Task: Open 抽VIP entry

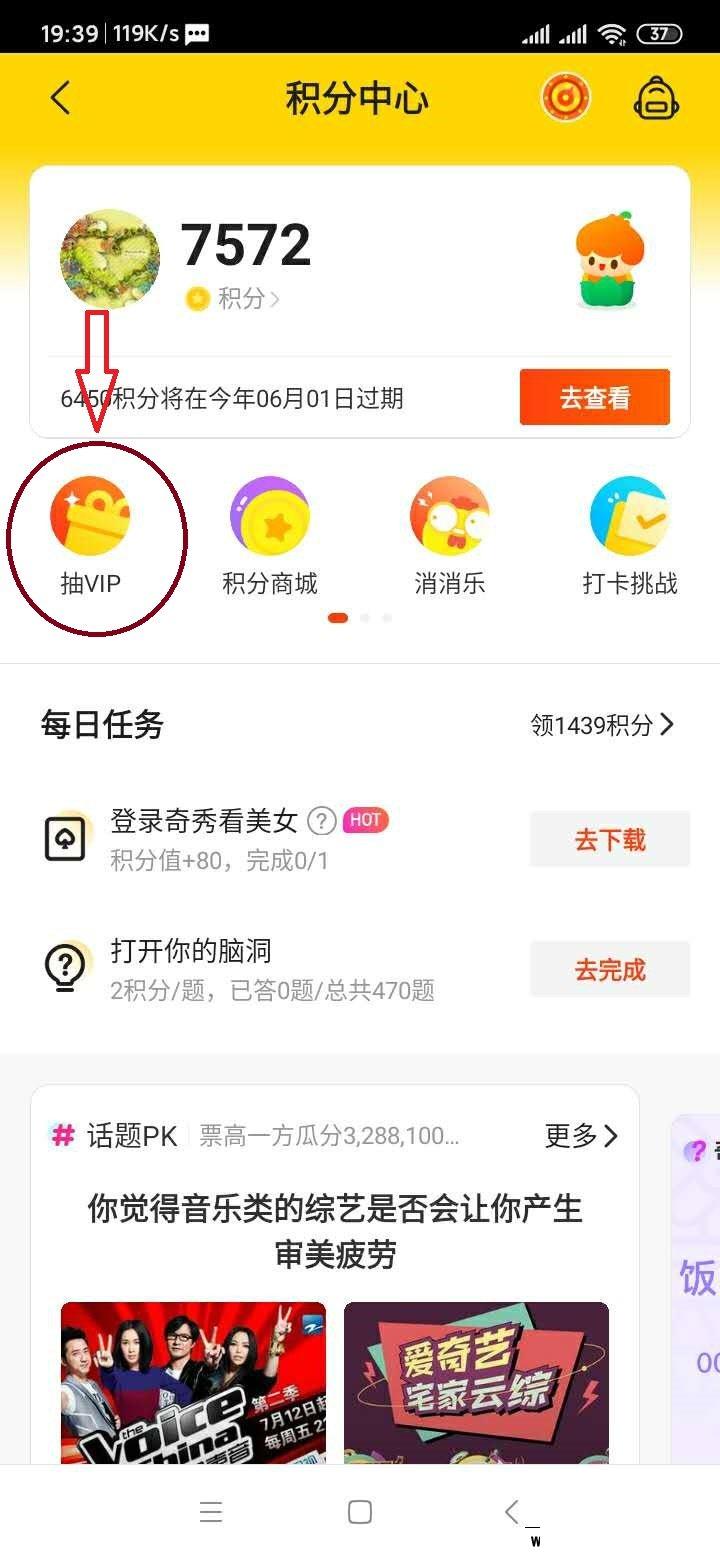Action: [91, 537]
